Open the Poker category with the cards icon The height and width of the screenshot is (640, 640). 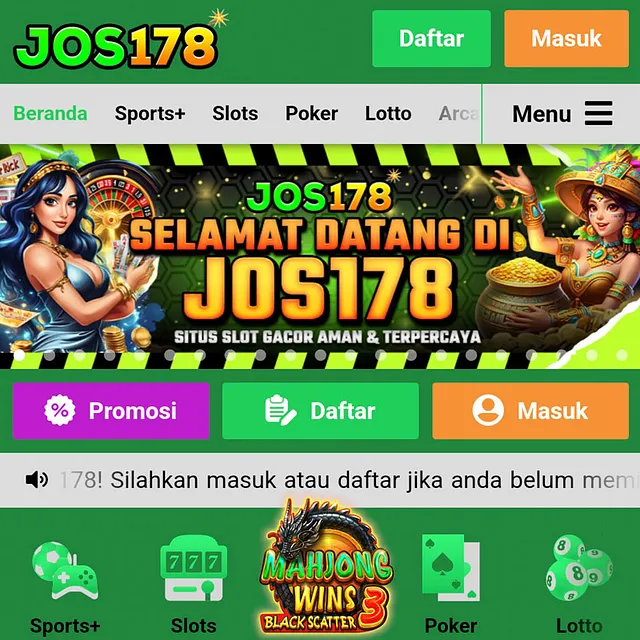451,585
